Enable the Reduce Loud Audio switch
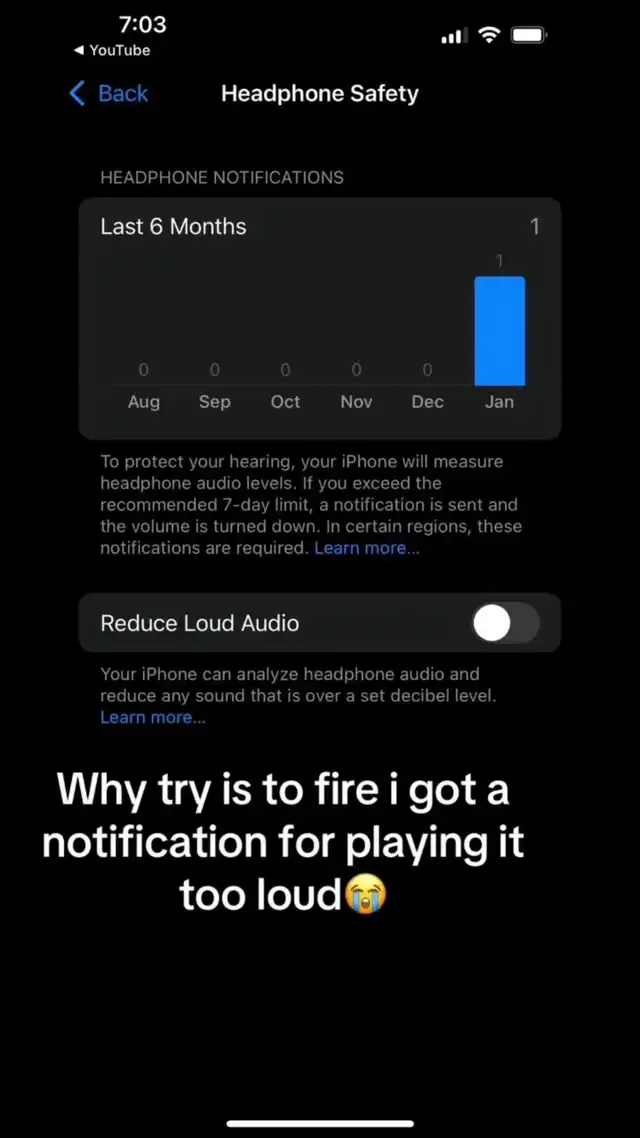The image size is (640, 1138). tap(505, 623)
